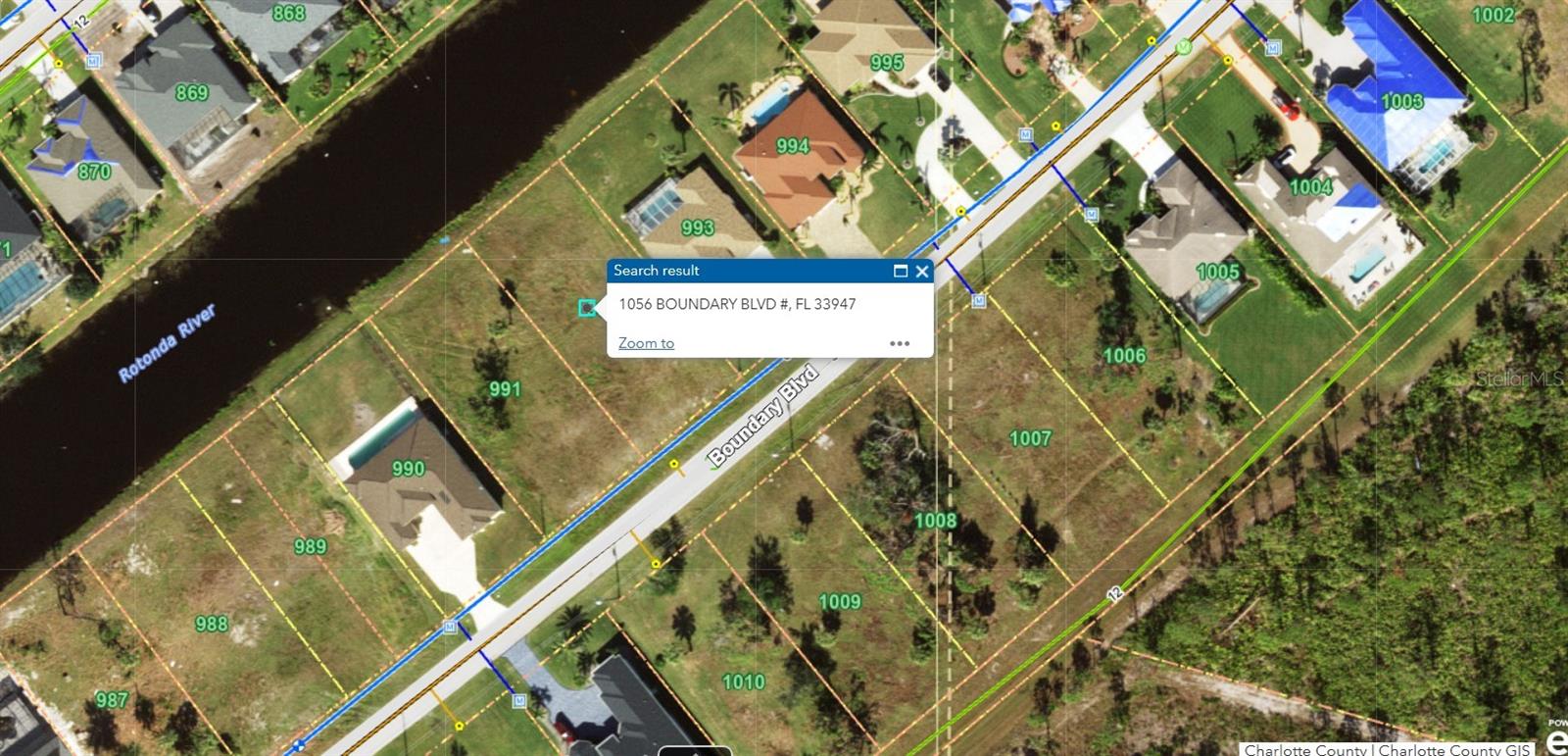Screen dimensions: 1568x756
Task: Tap the Zoom to link
Action: tap(646, 343)
